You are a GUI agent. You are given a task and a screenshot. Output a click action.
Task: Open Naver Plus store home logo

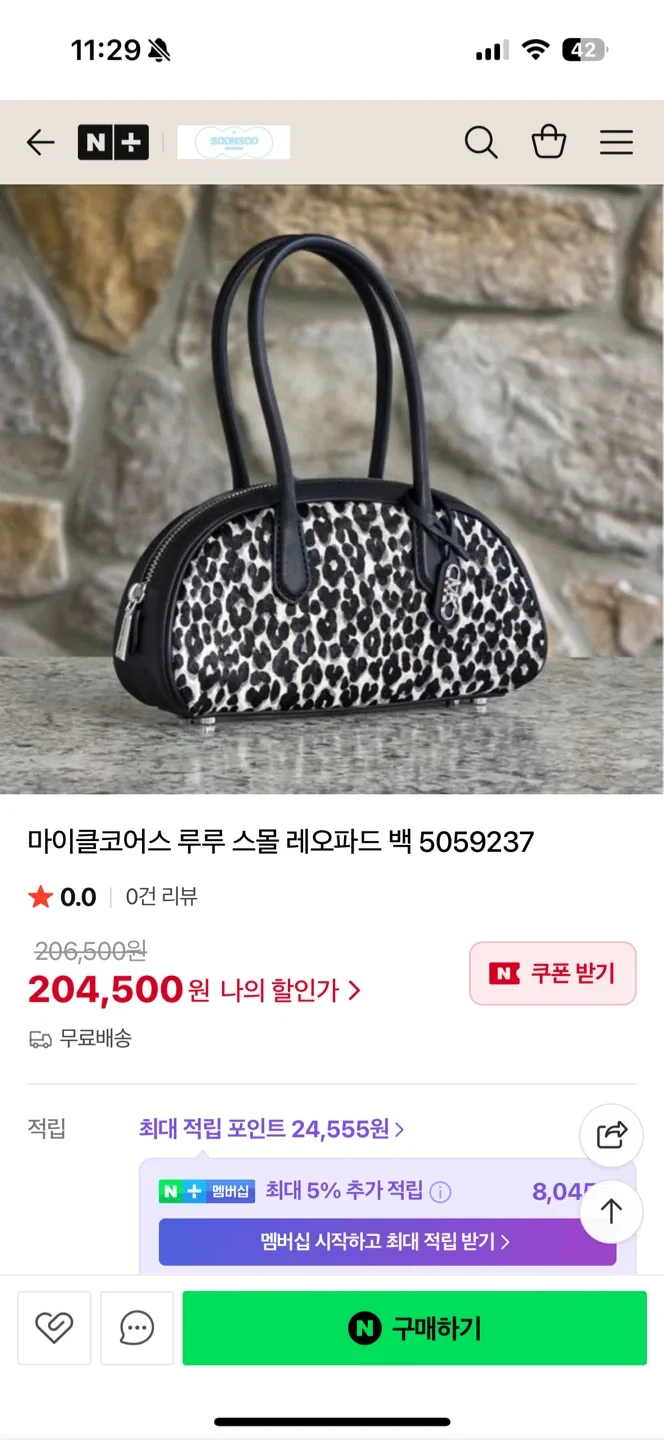tap(113, 143)
